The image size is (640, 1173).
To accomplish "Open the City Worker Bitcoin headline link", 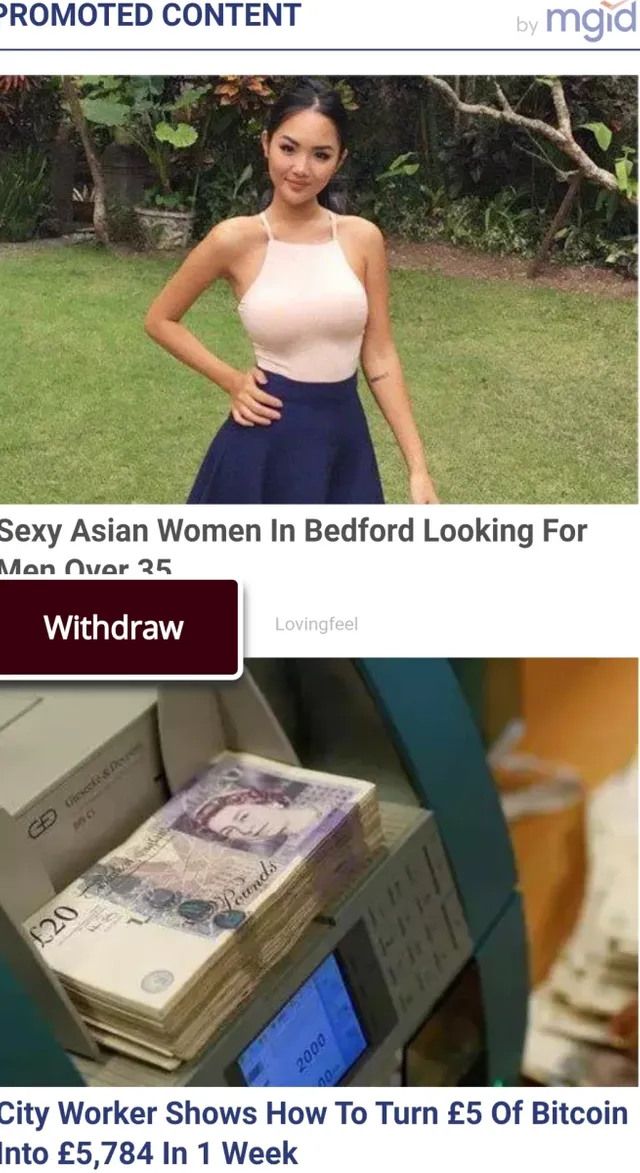I will coord(314,1133).
